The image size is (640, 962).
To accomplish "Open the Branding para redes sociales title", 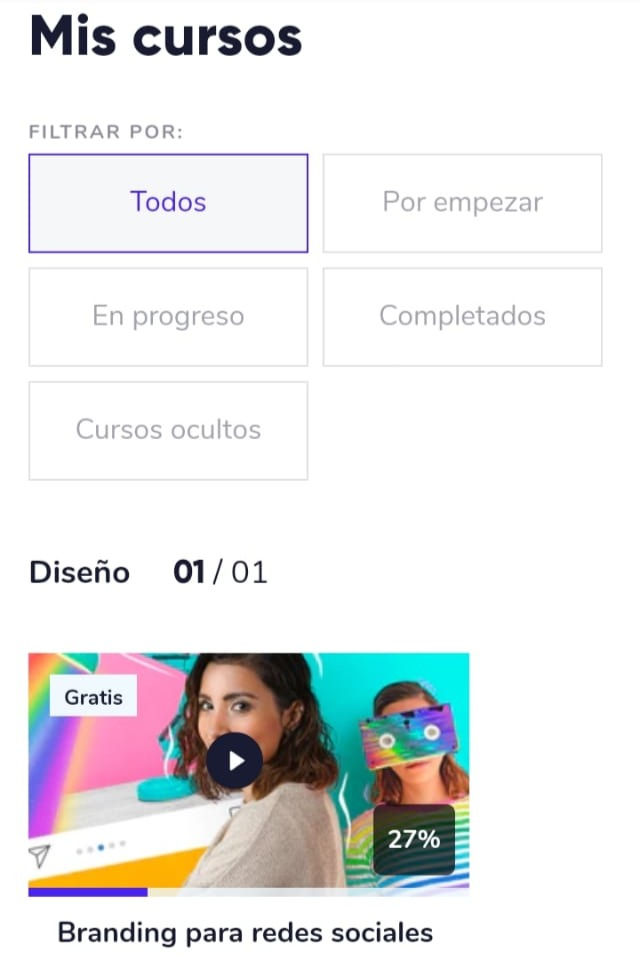I will [245, 933].
